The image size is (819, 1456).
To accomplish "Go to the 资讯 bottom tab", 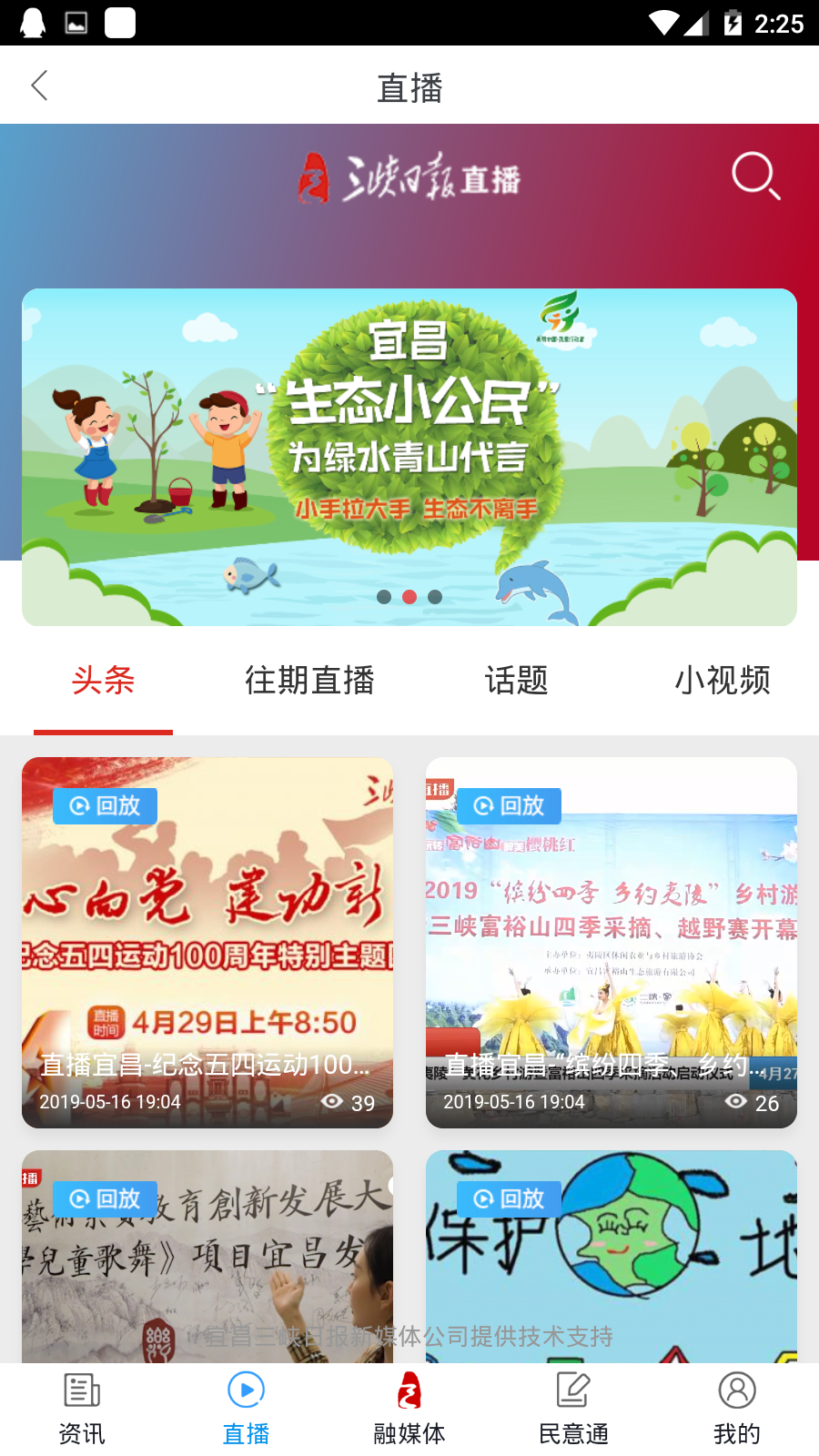I will pyautogui.click(x=82, y=1409).
